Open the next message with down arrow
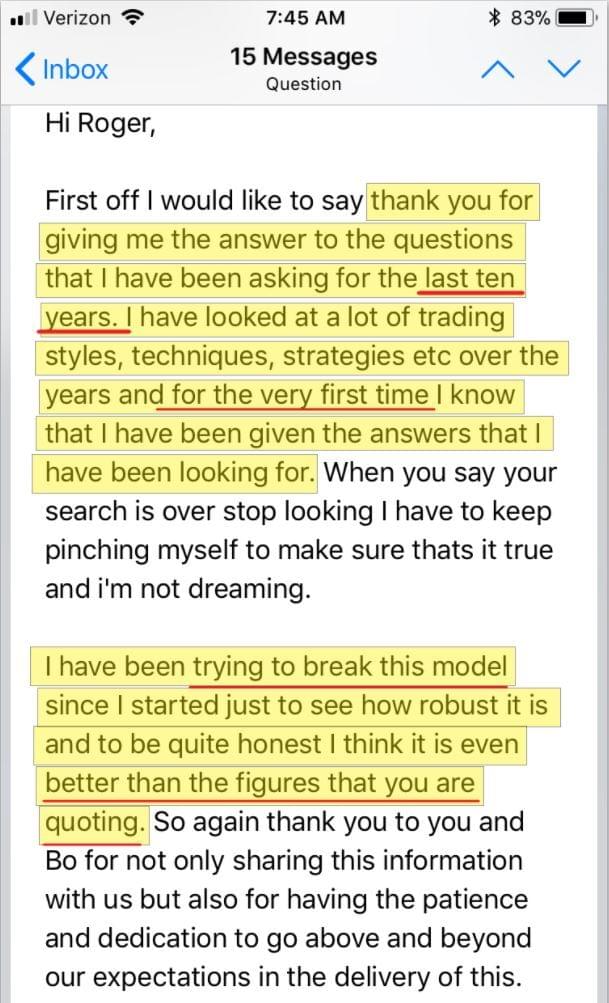Screen dimensions: 609x1003 point(564,68)
